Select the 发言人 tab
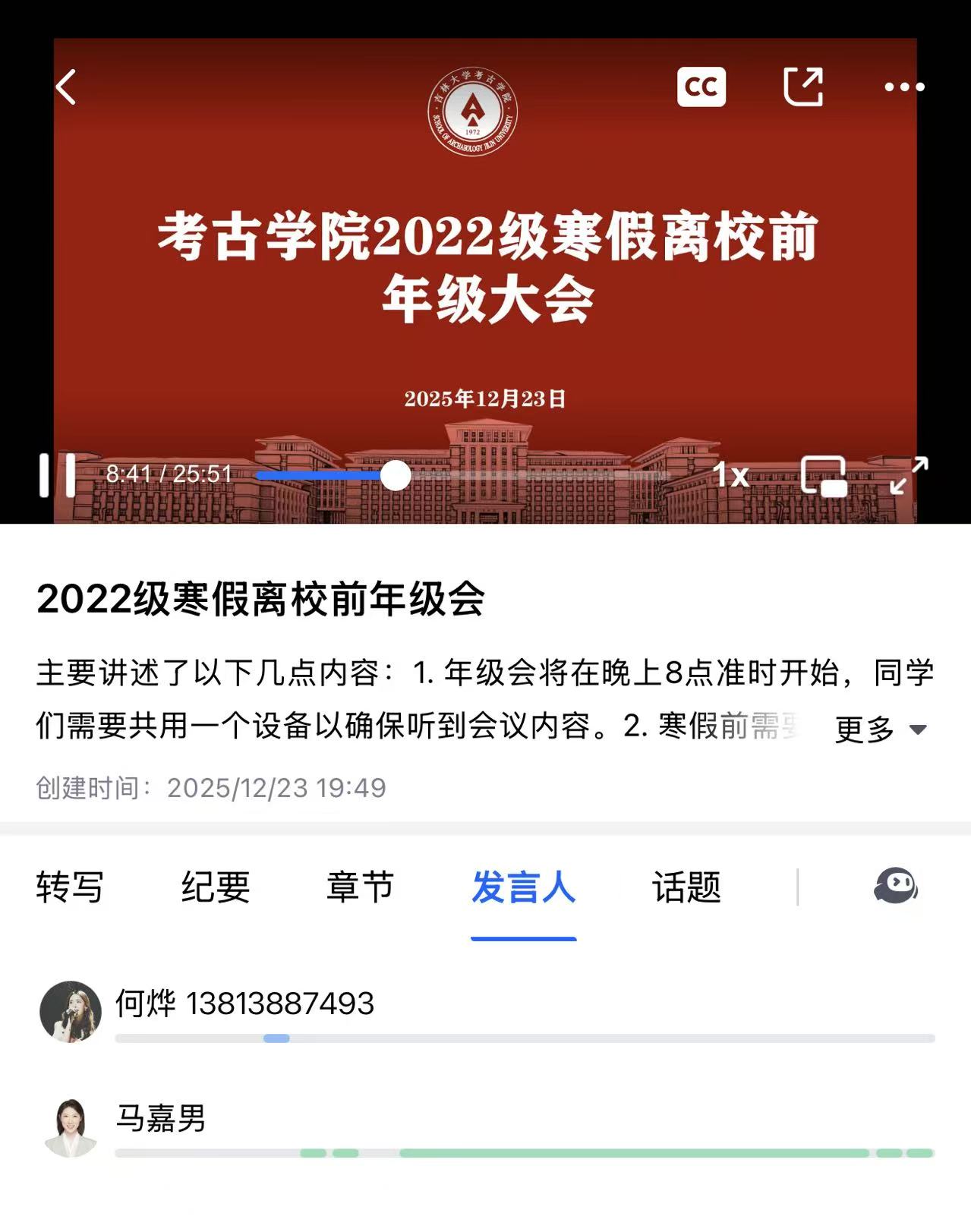 click(x=523, y=887)
